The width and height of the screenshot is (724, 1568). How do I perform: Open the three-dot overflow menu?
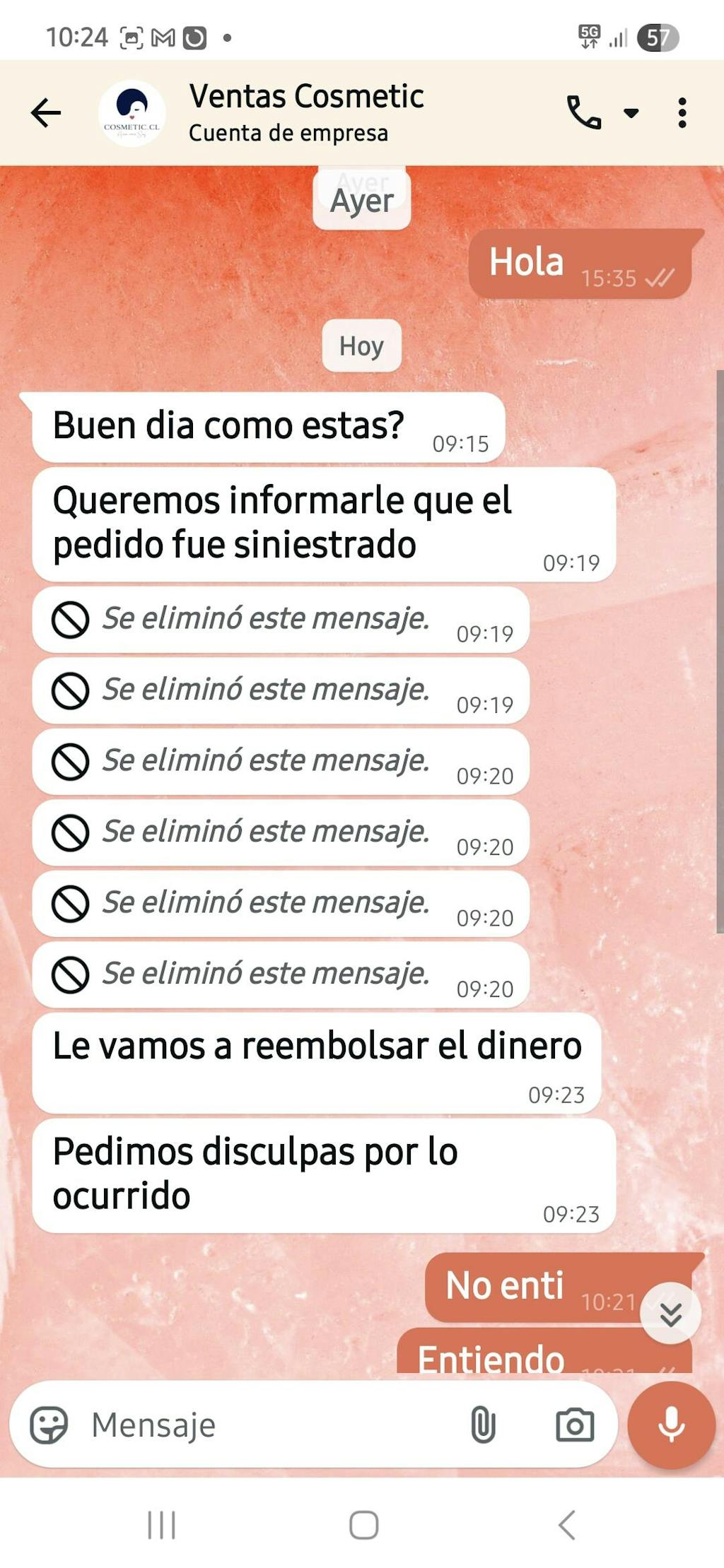pyautogui.click(x=682, y=113)
